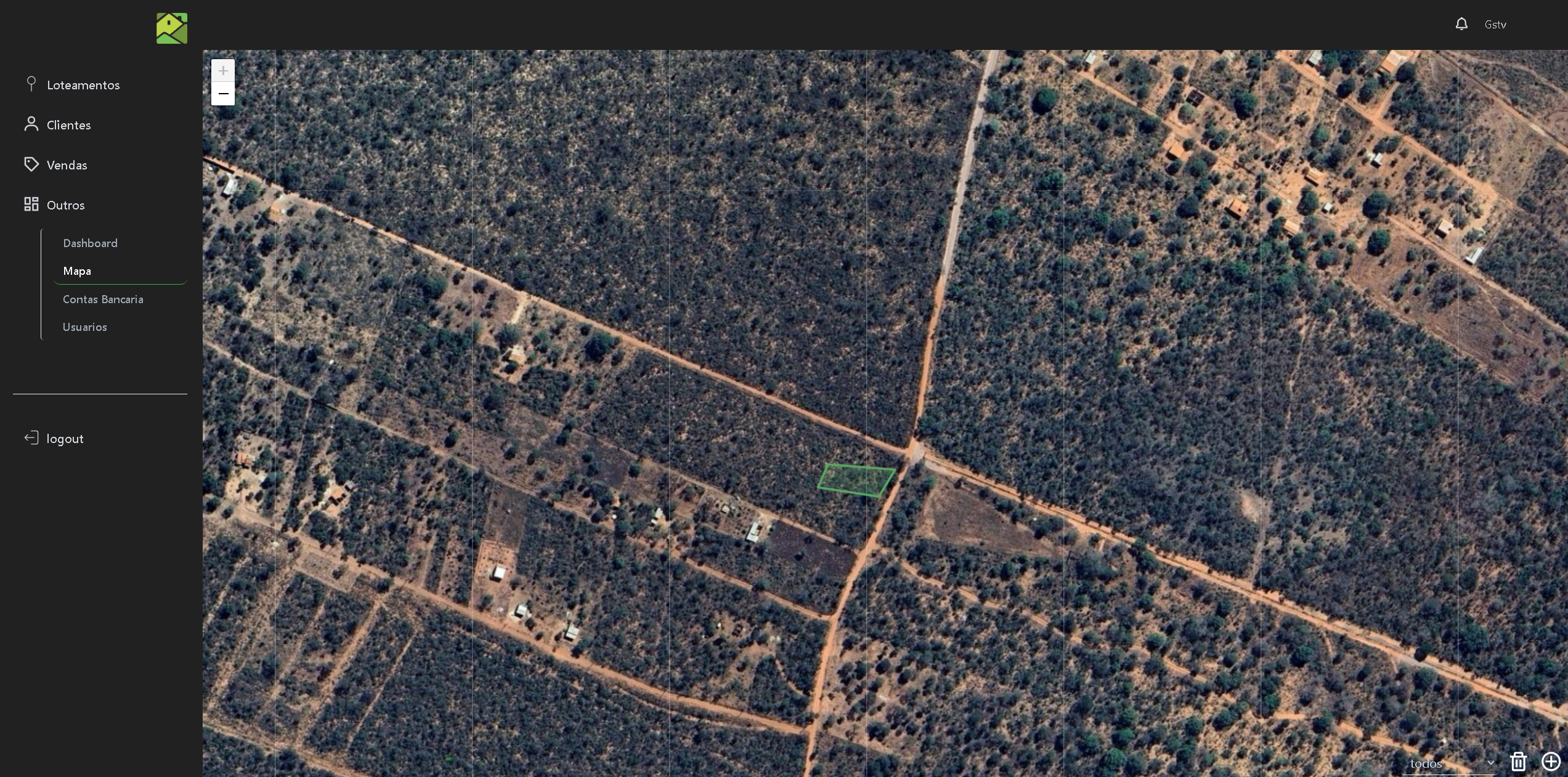Viewport: 1568px width, 777px height.
Task: Select the green outlined lot on map
Action: click(856, 480)
